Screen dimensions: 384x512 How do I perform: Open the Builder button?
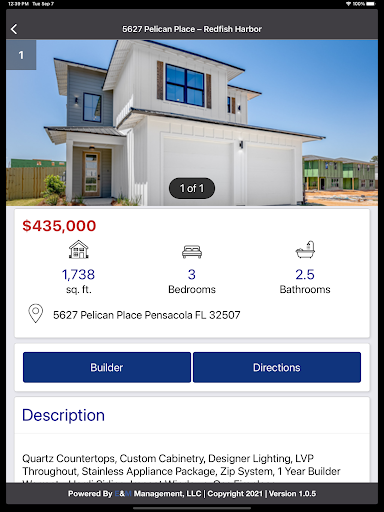point(107,367)
